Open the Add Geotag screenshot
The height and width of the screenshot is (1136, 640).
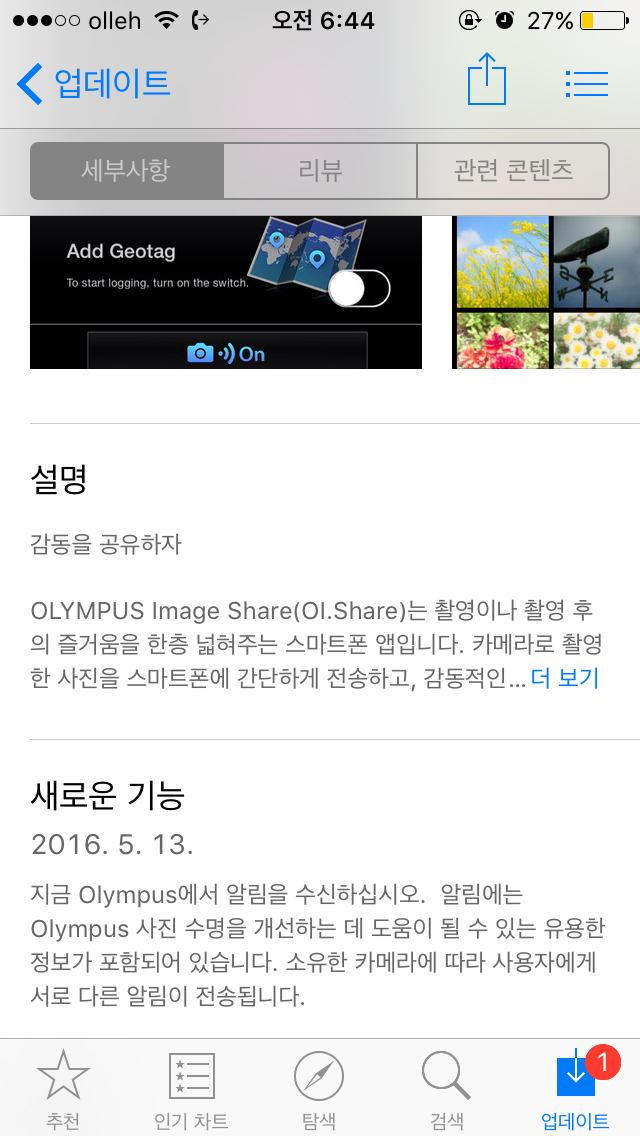[225, 293]
